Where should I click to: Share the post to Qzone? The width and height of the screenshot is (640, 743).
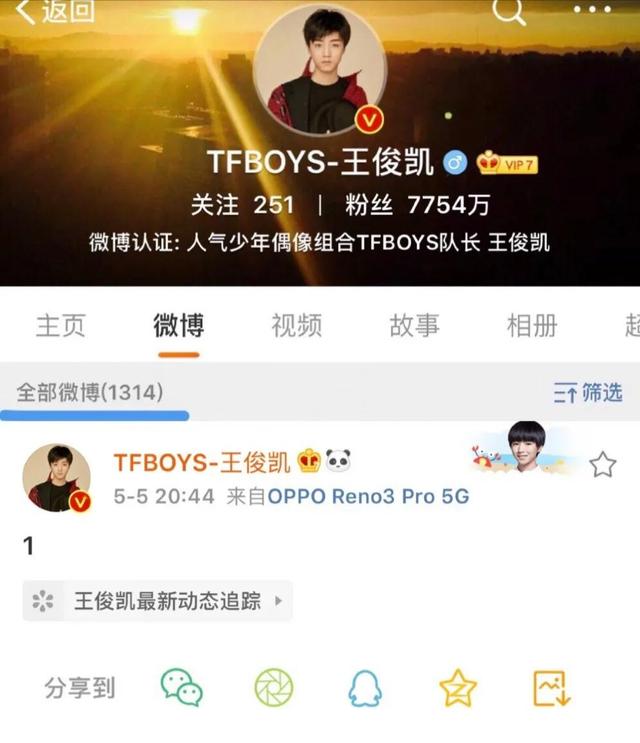pos(458,687)
